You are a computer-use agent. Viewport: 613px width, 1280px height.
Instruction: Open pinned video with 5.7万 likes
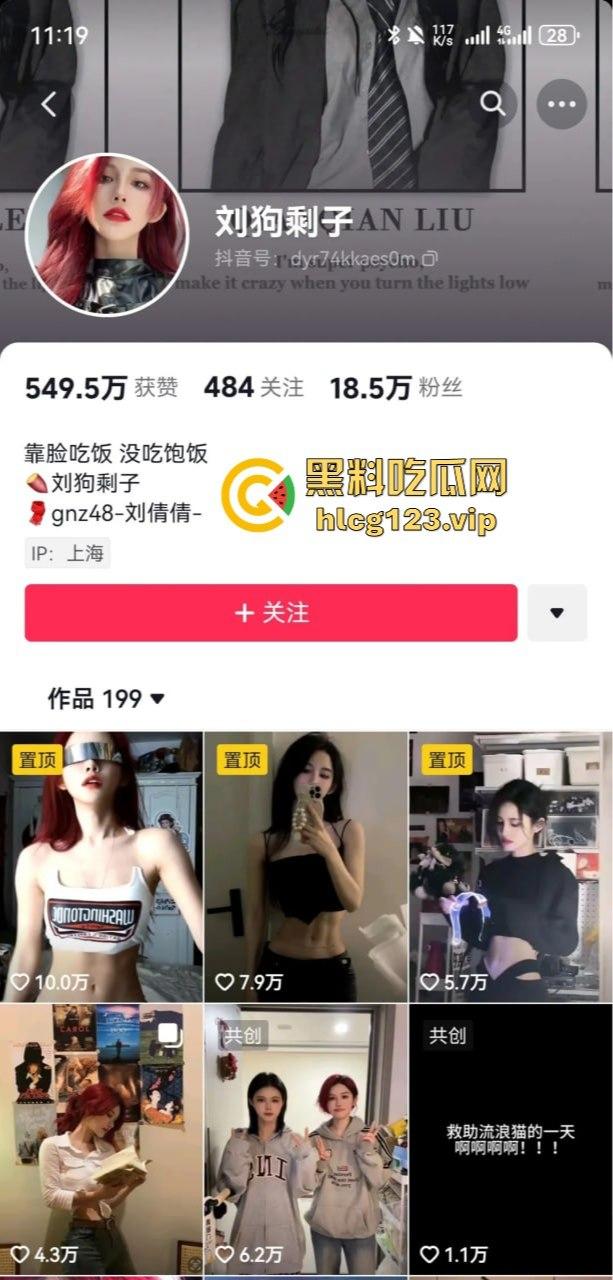click(x=509, y=866)
